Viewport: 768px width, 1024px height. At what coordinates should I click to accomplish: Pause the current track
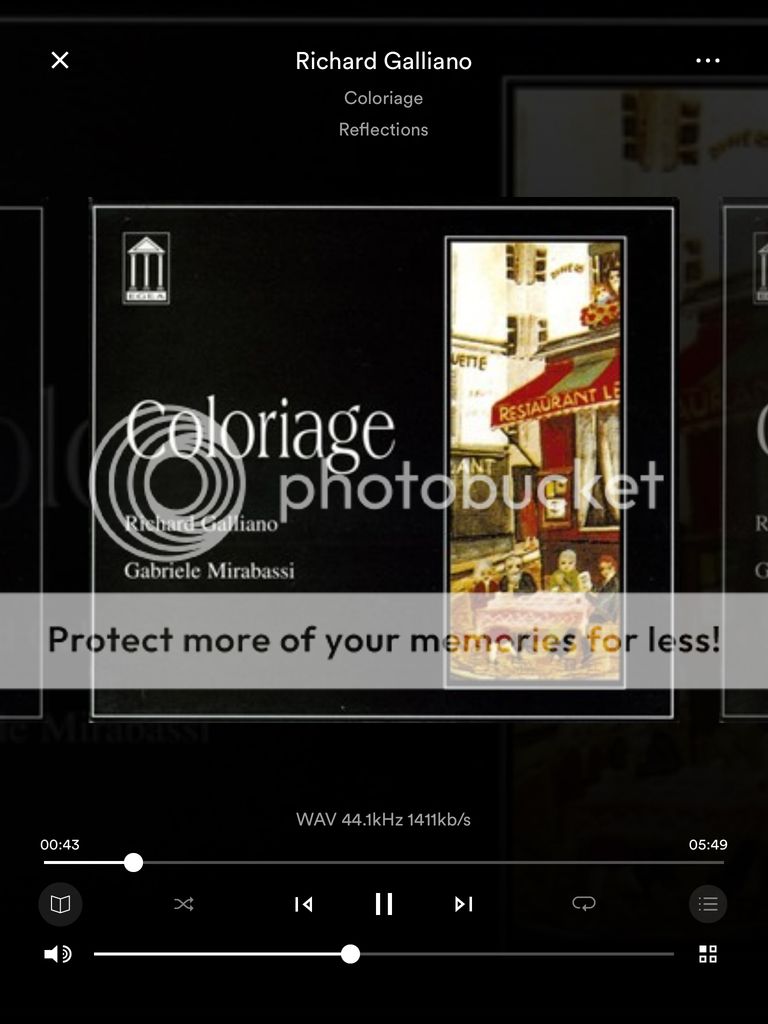[384, 904]
